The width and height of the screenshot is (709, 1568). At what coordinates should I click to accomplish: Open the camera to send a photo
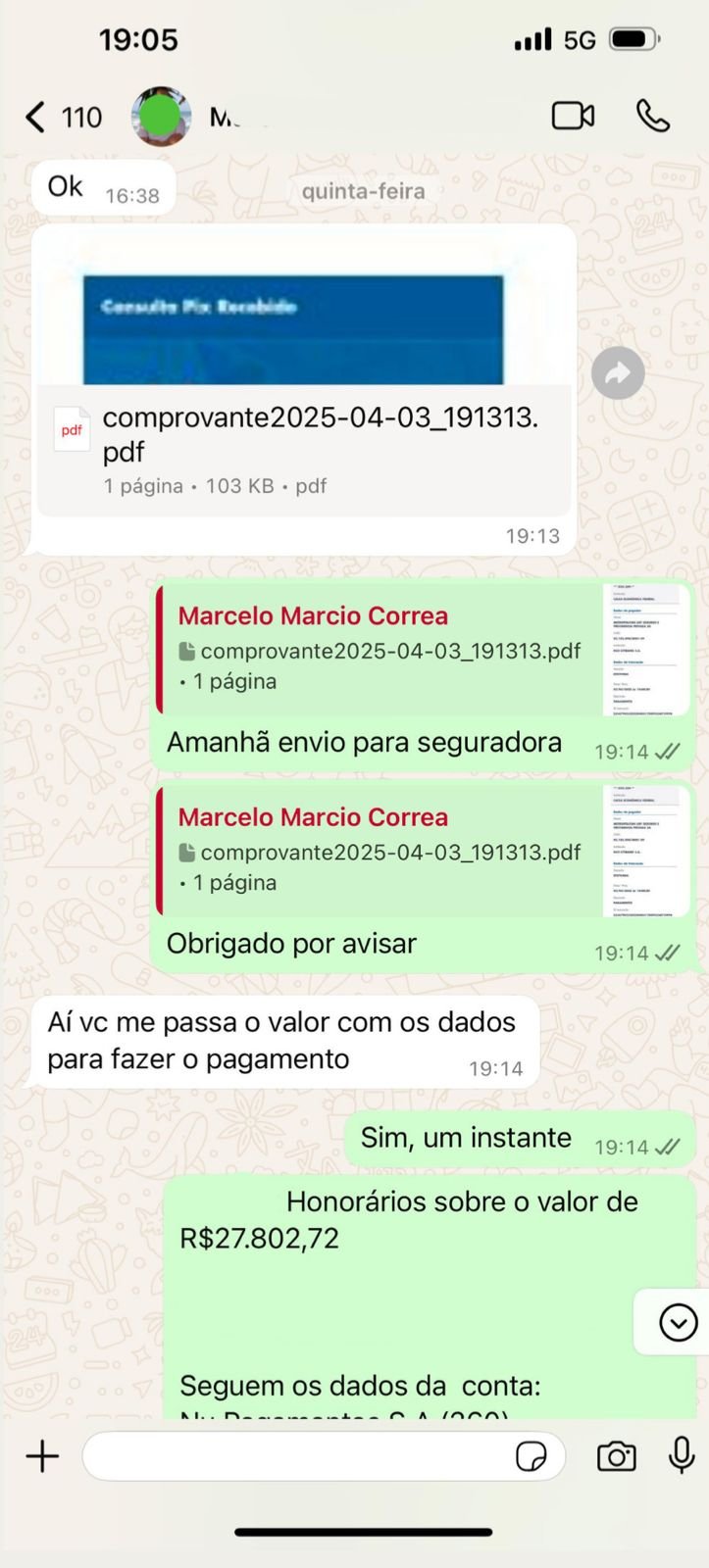coord(617,1456)
